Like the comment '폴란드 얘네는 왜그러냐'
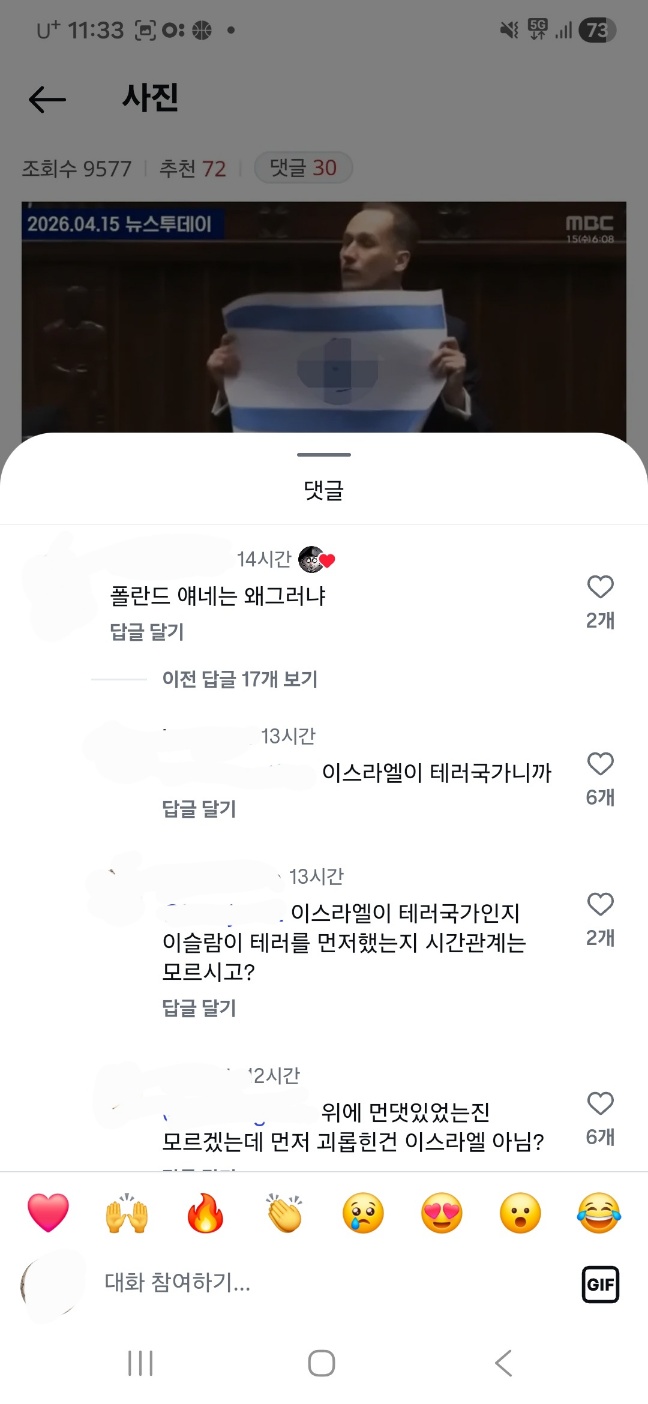The height and width of the screenshot is (1404, 648). (x=600, y=587)
